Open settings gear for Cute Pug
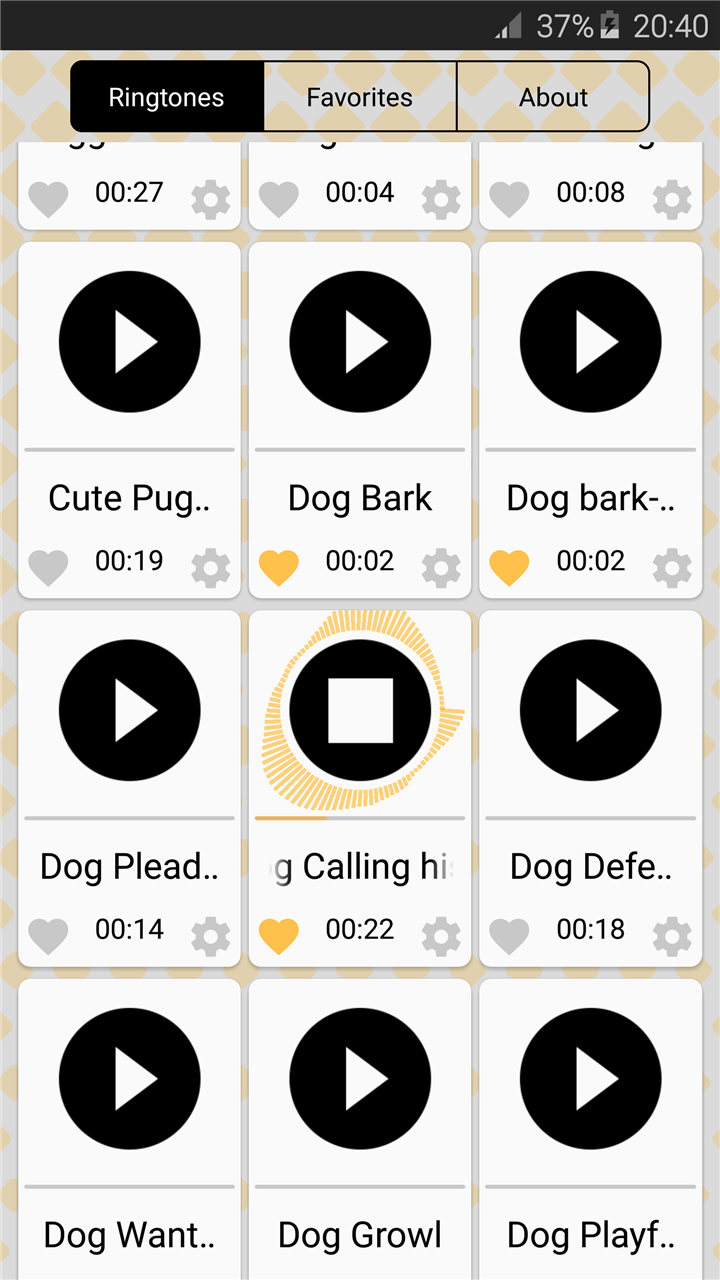The height and width of the screenshot is (1280, 720). pos(209,566)
